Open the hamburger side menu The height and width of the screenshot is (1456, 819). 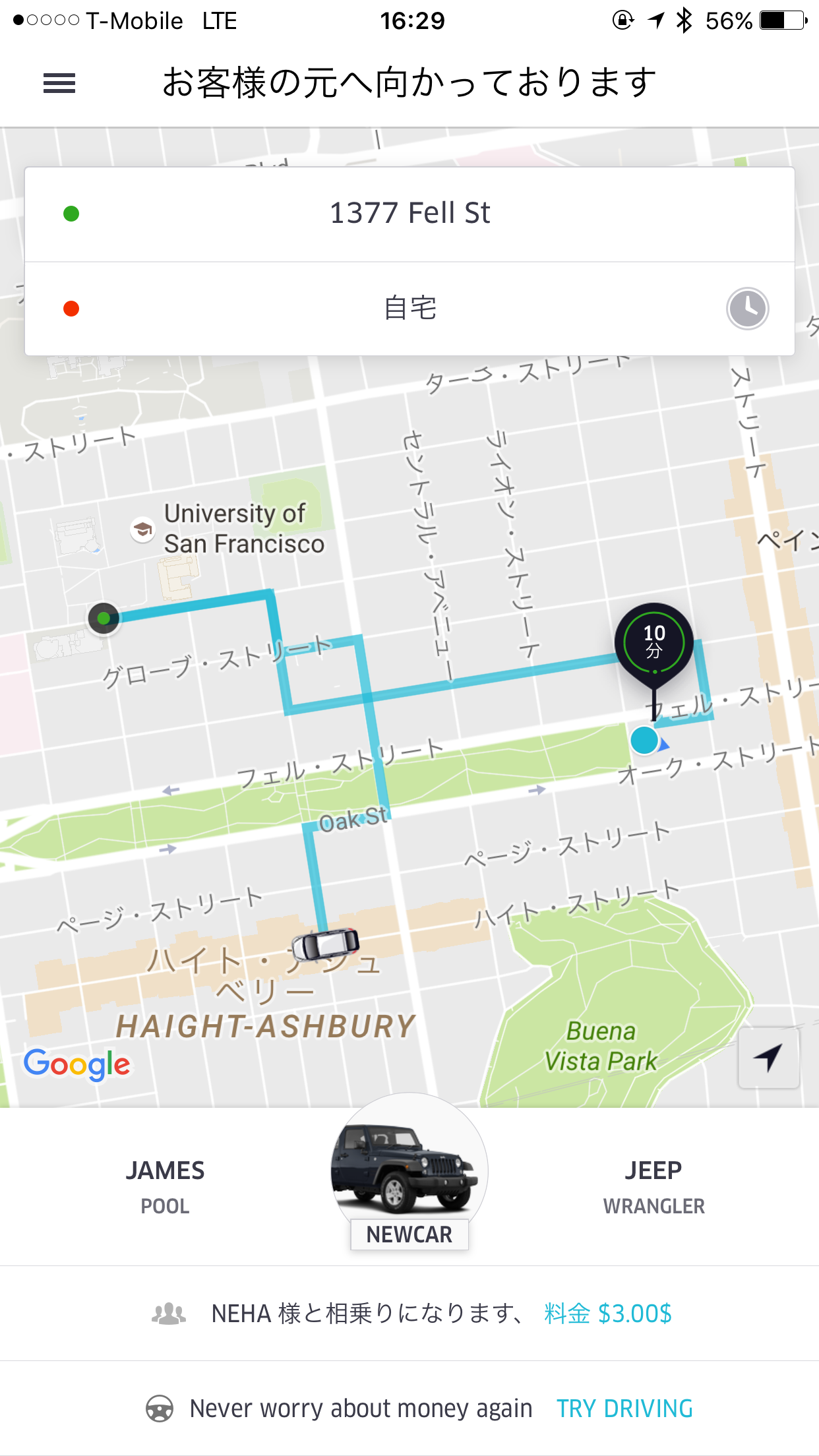pos(59,84)
